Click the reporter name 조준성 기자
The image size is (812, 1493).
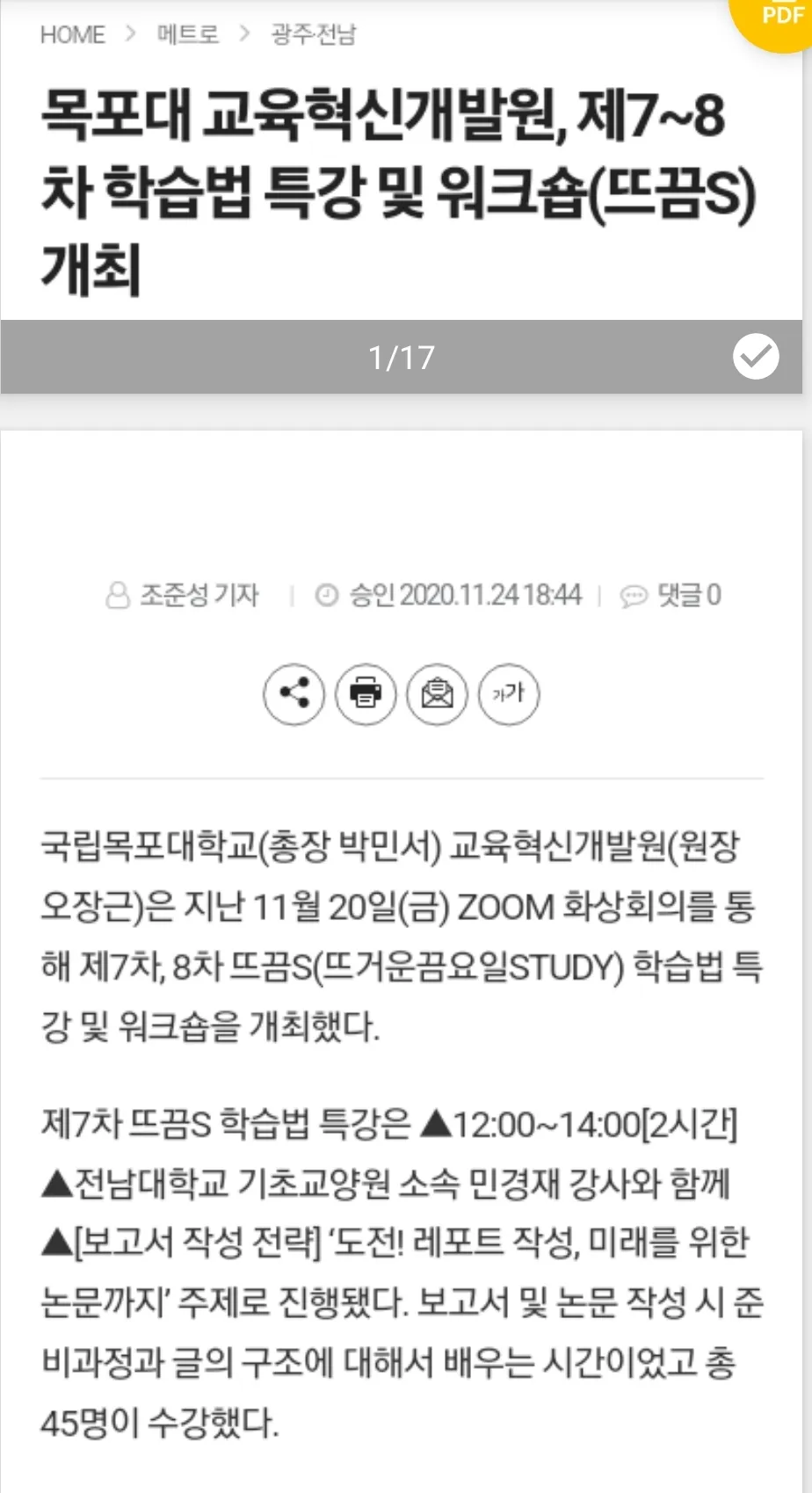(x=201, y=595)
